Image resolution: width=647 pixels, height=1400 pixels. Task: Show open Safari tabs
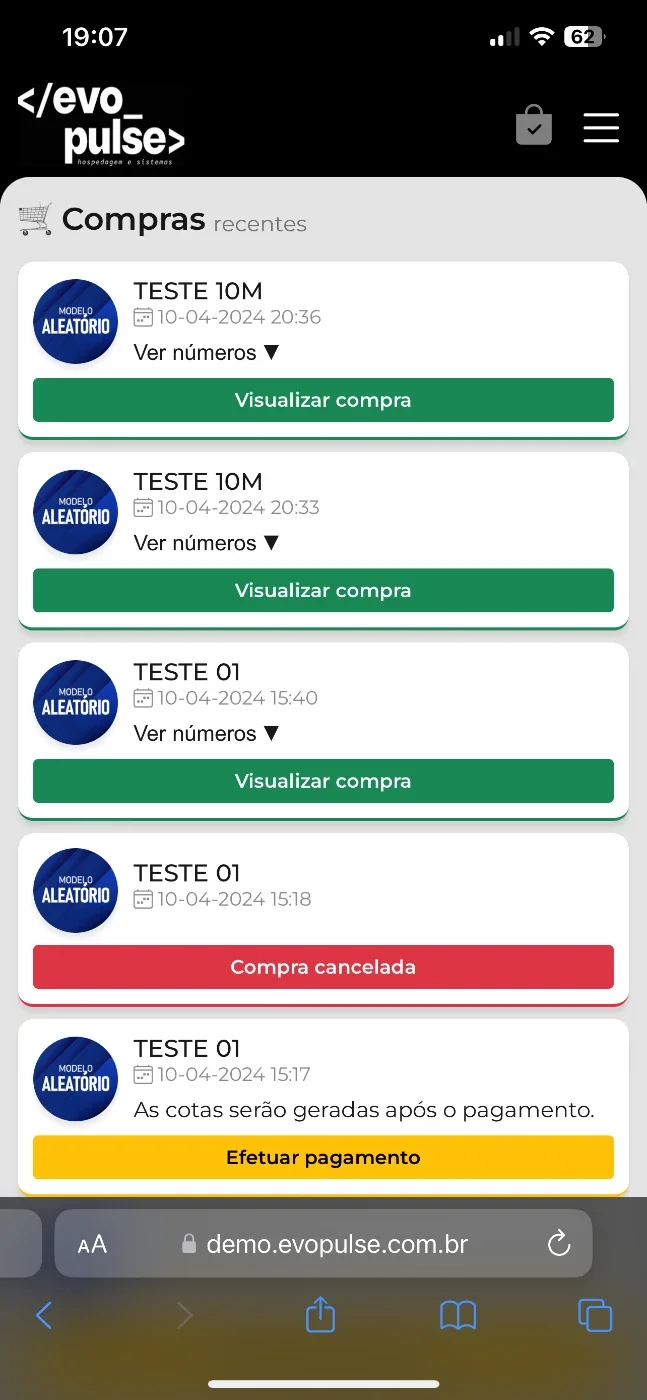point(595,1315)
